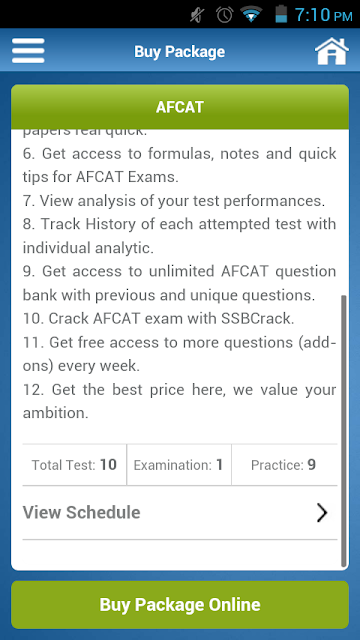The height and width of the screenshot is (640, 360).
Task: Open the hamburger drawer menu
Action: [28, 51]
